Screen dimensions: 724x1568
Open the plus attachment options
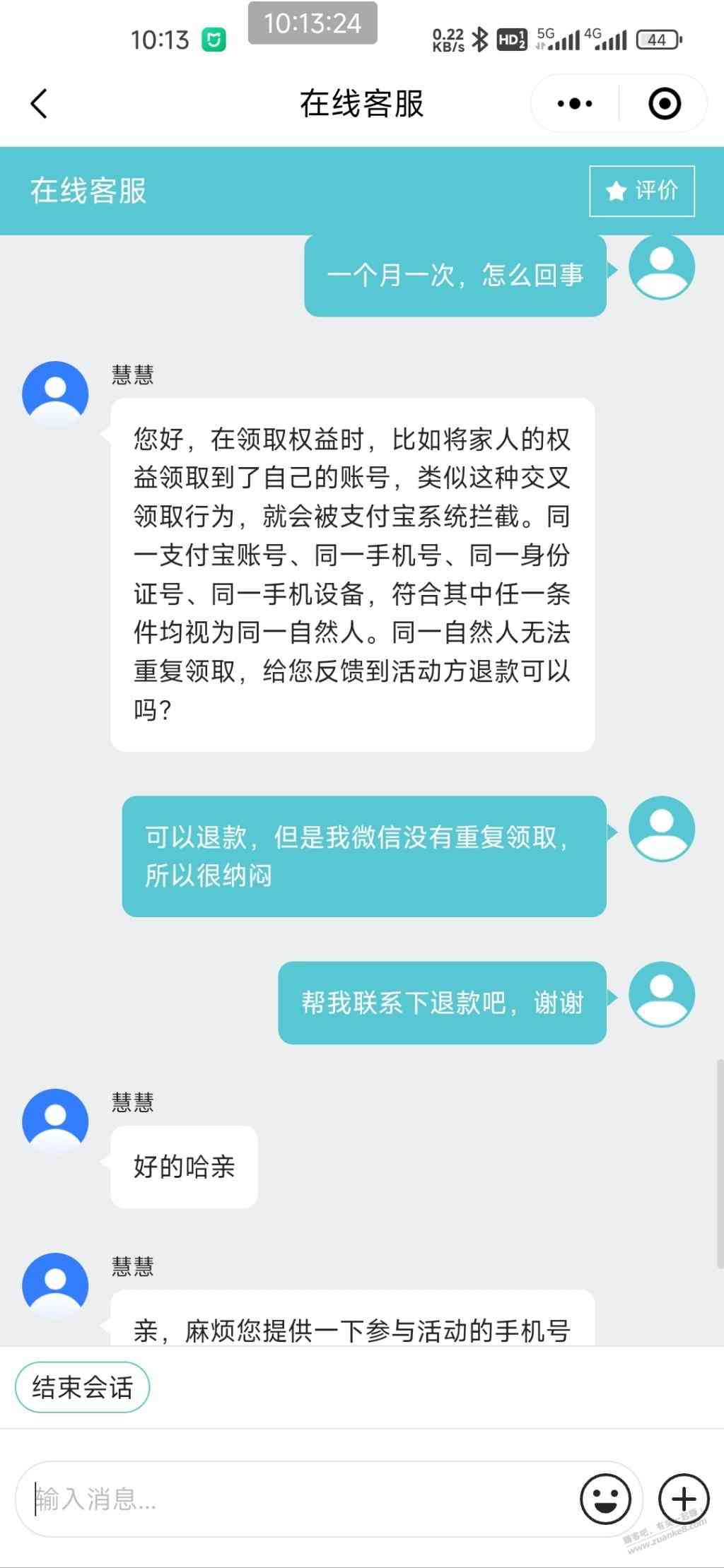pyautogui.click(x=683, y=1498)
